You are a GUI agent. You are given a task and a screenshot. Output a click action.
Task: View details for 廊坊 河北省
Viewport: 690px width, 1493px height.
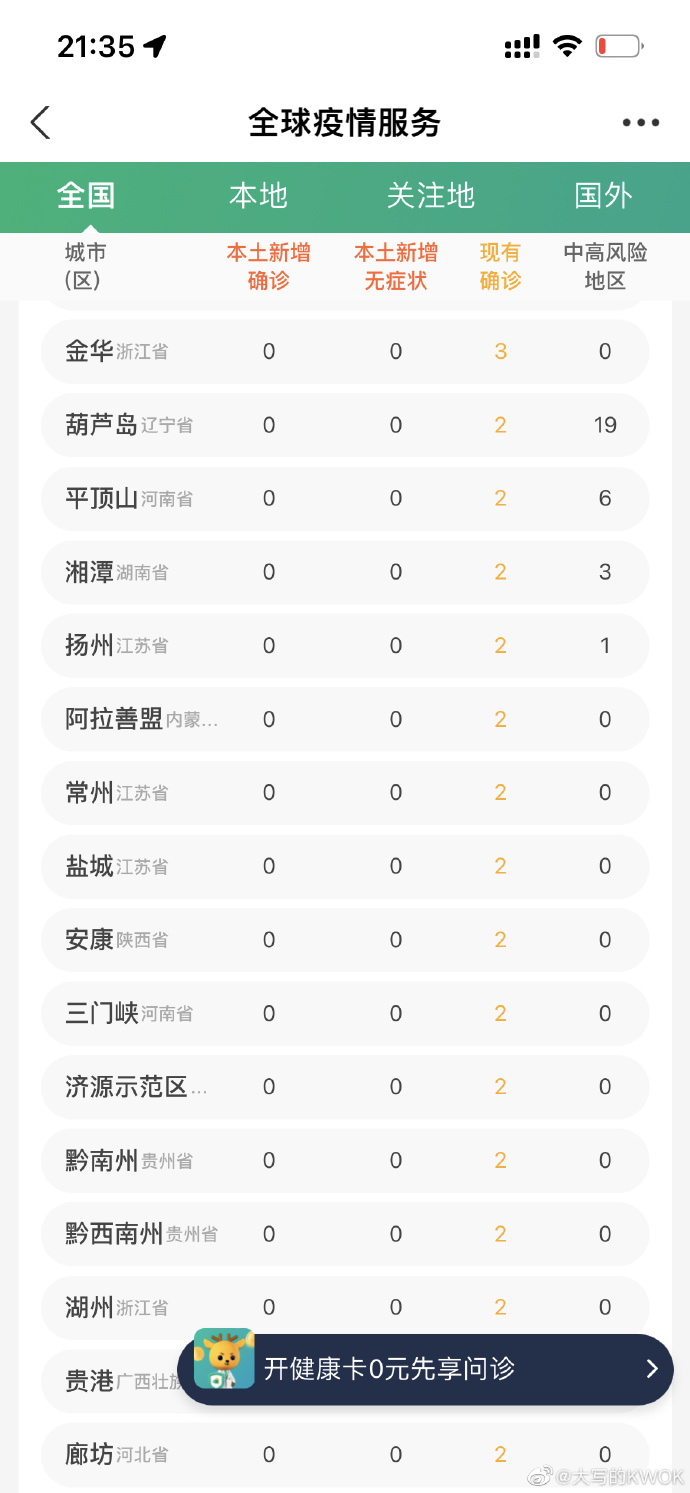coord(345,1454)
